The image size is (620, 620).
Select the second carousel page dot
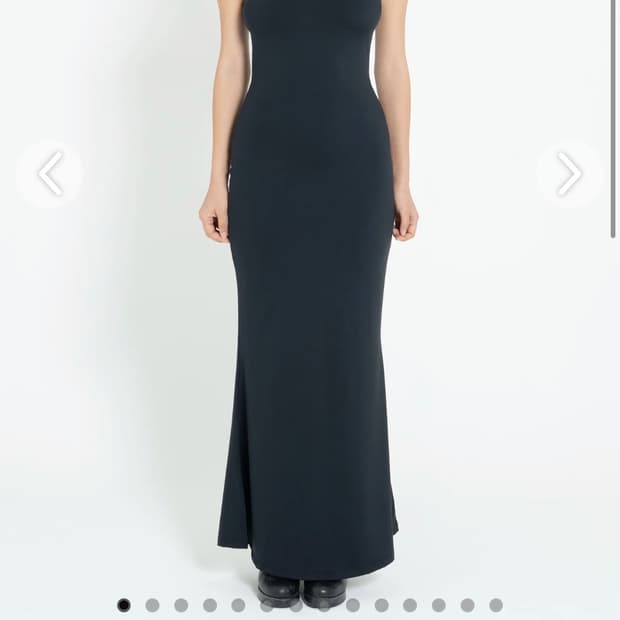[152, 605]
